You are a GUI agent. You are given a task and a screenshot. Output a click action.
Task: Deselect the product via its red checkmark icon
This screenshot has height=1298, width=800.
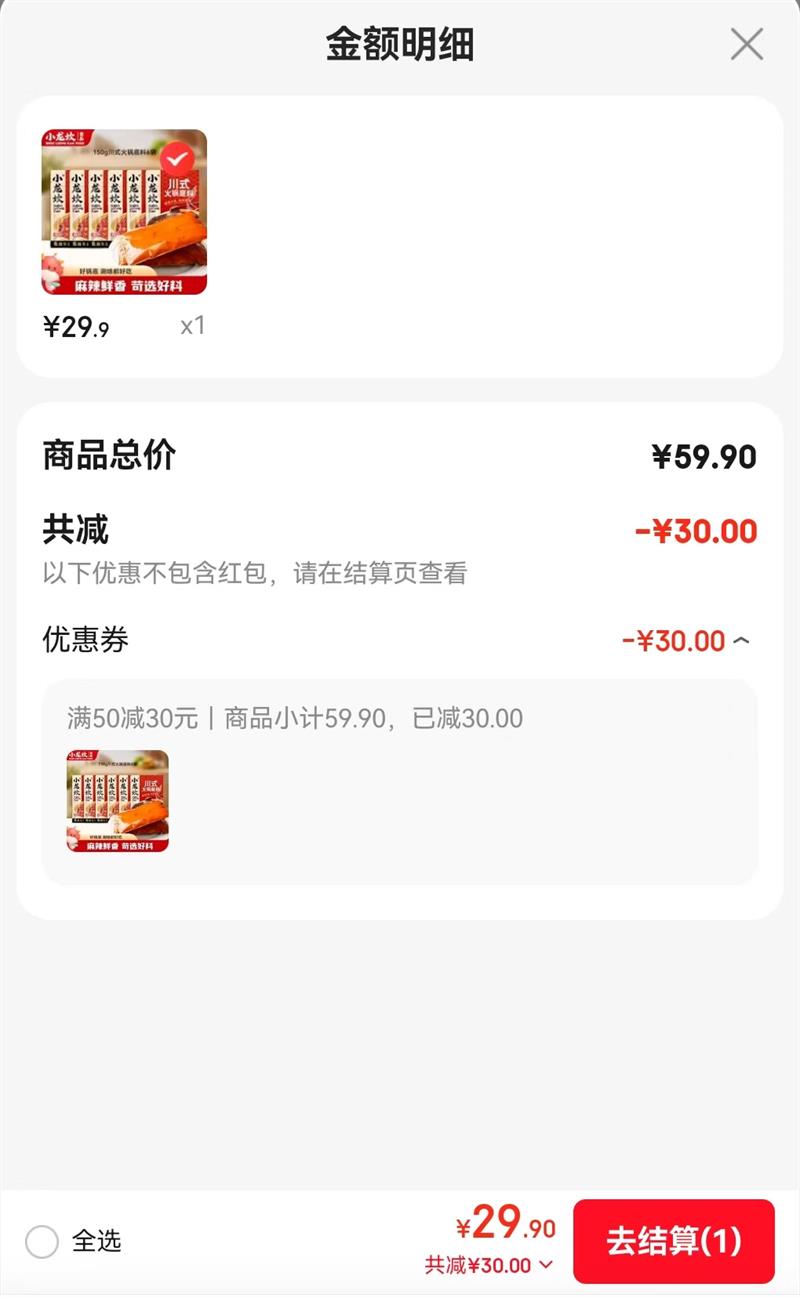point(177,156)
